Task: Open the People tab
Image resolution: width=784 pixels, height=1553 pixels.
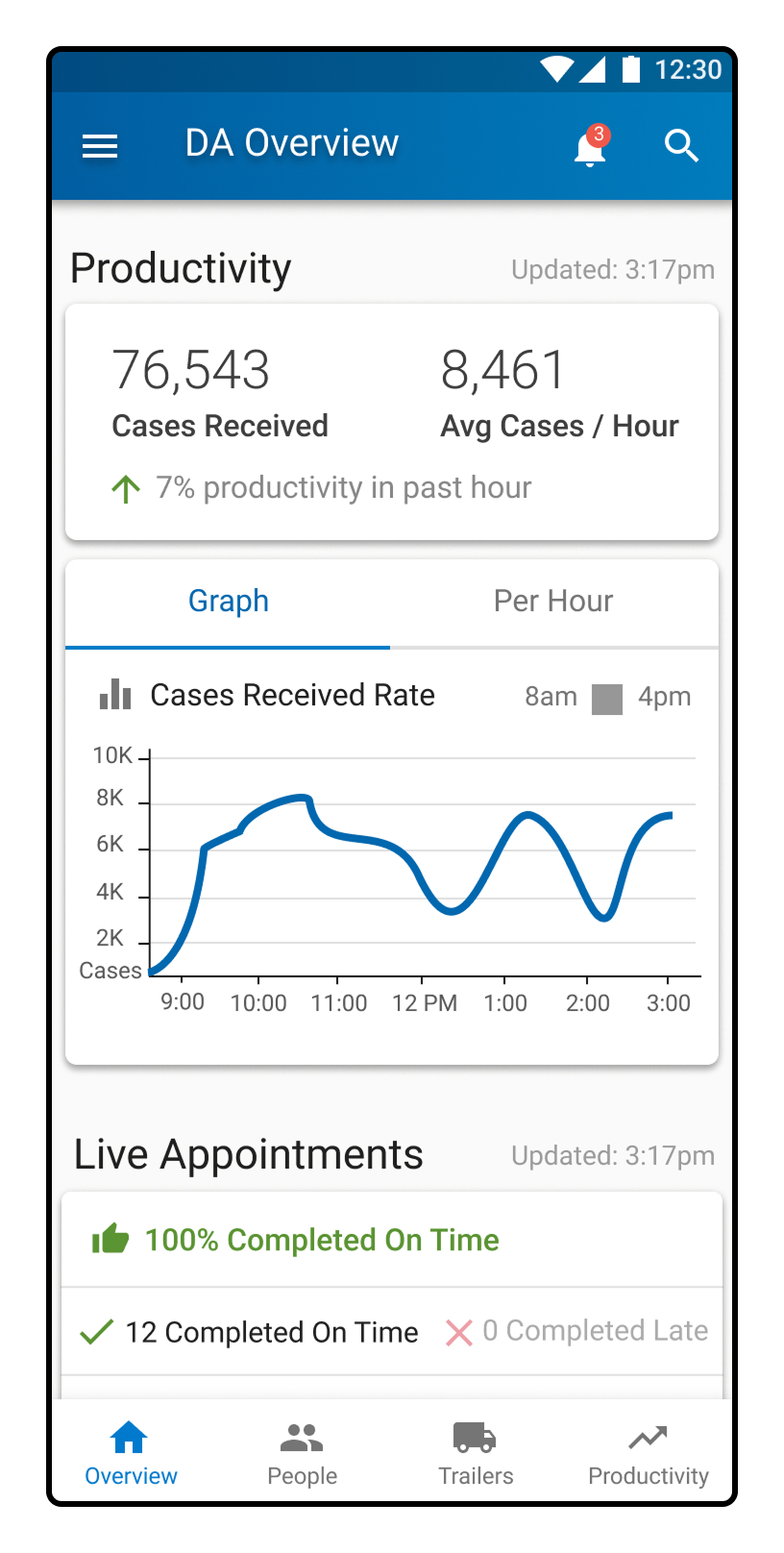Action: point(302,1453)
